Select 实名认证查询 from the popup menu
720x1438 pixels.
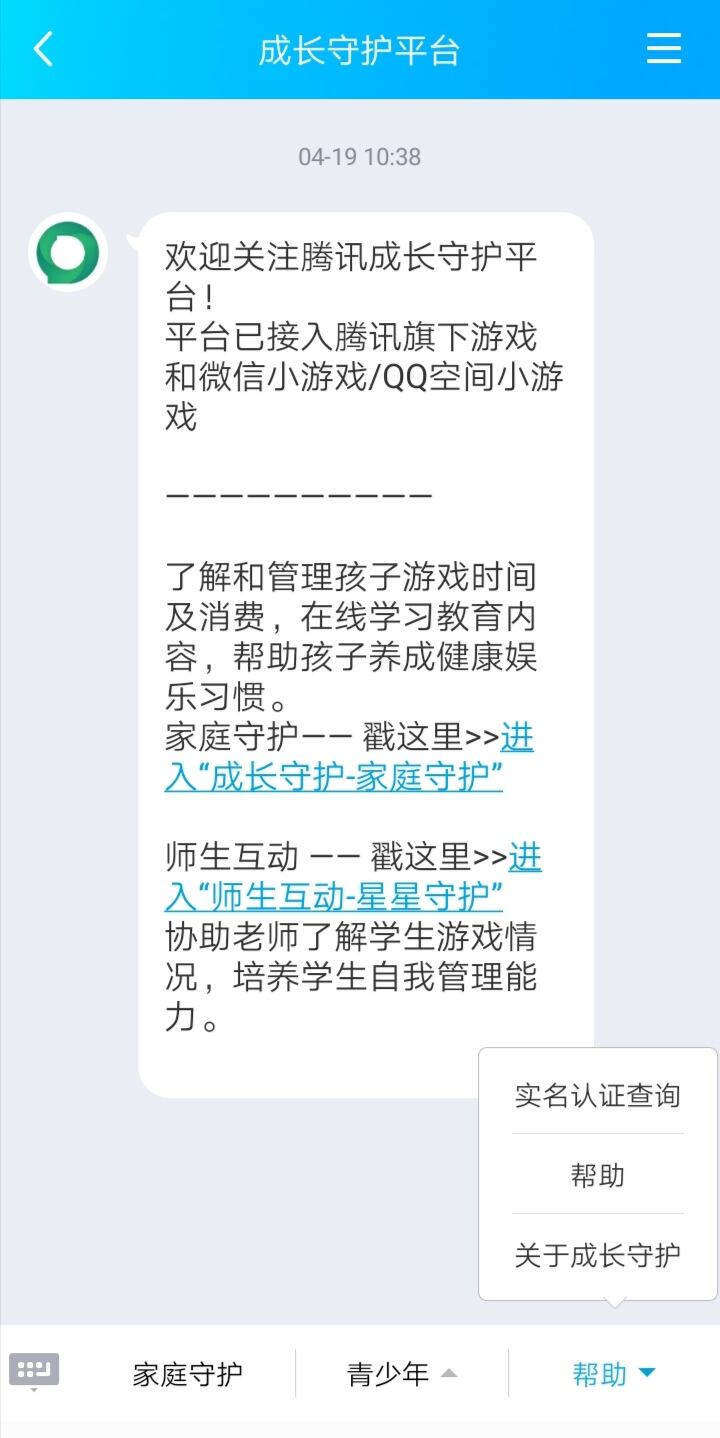597,1095
